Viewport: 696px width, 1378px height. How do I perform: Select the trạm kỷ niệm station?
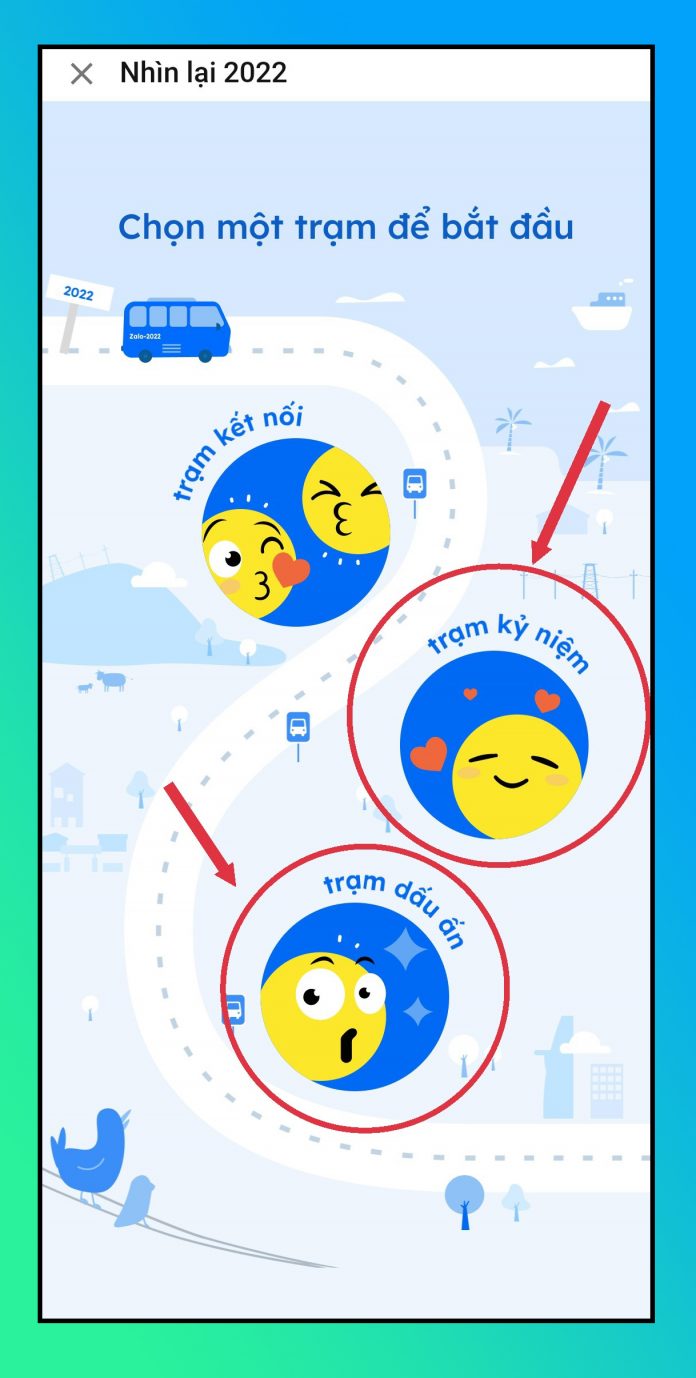coord(494,744)
